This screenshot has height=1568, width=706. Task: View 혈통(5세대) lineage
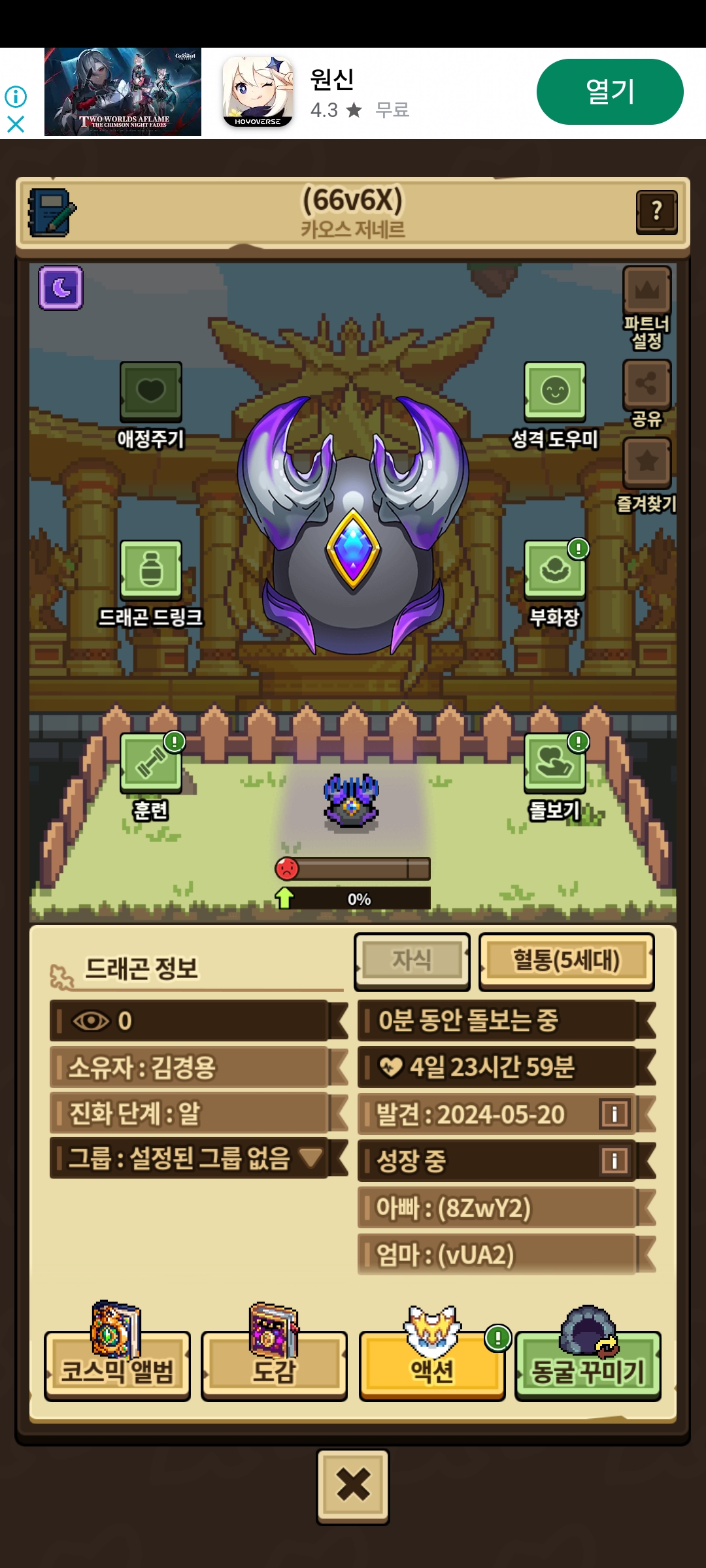[x=567, y=961]
